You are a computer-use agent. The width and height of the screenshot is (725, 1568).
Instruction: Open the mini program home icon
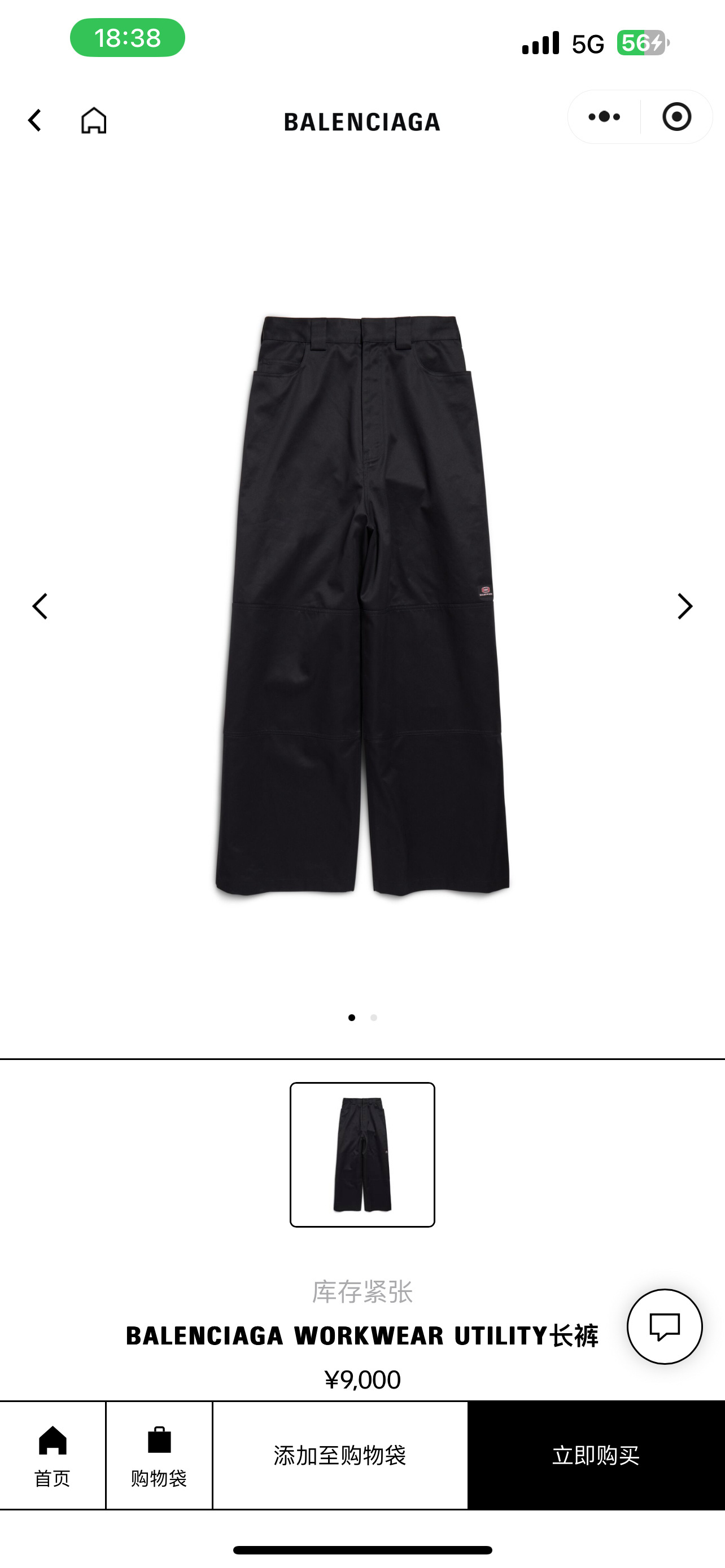click(x=94, y=121)
